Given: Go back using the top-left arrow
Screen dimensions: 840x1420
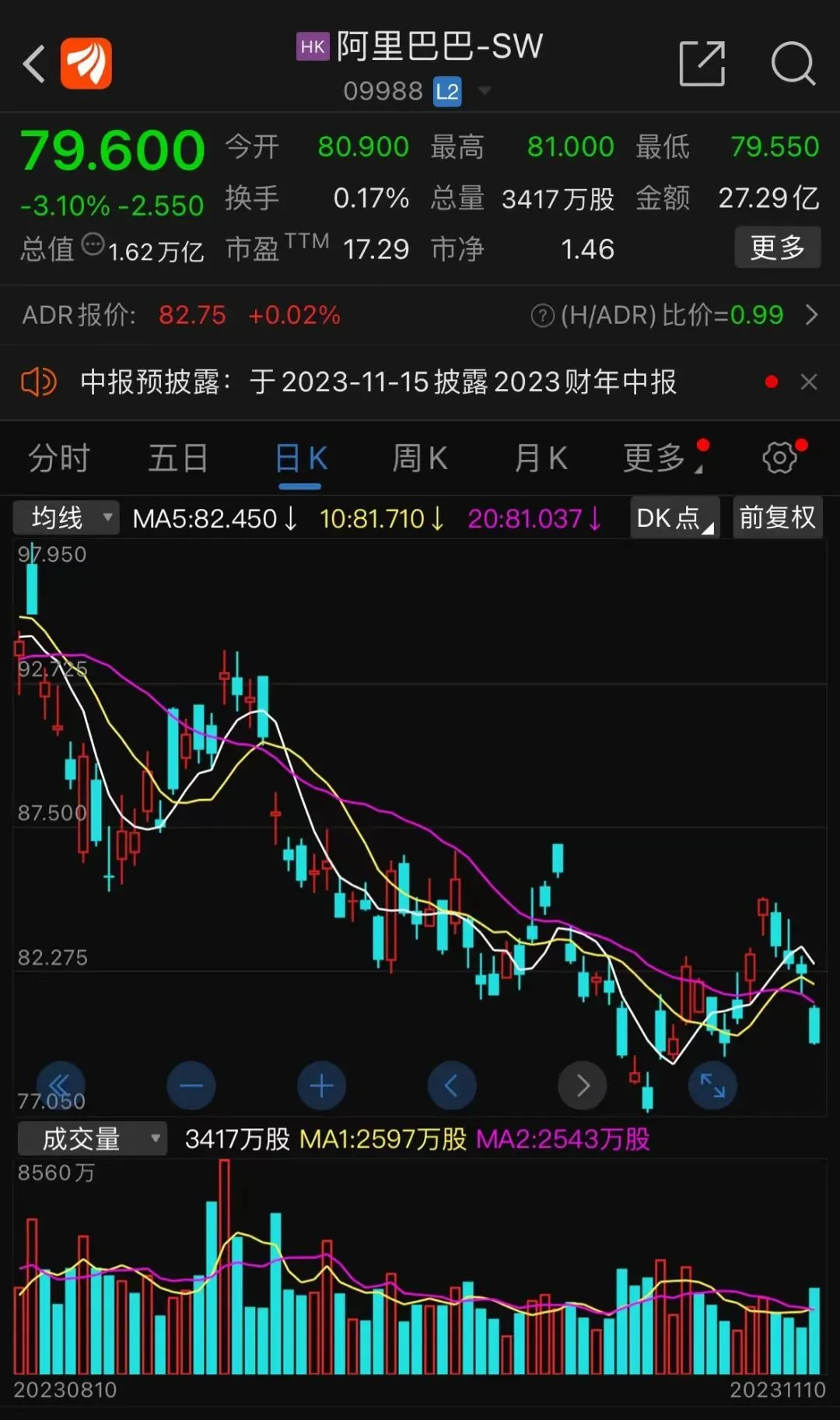Looking at the screenshot, I should pyautogui.click(x=34, y=64).
